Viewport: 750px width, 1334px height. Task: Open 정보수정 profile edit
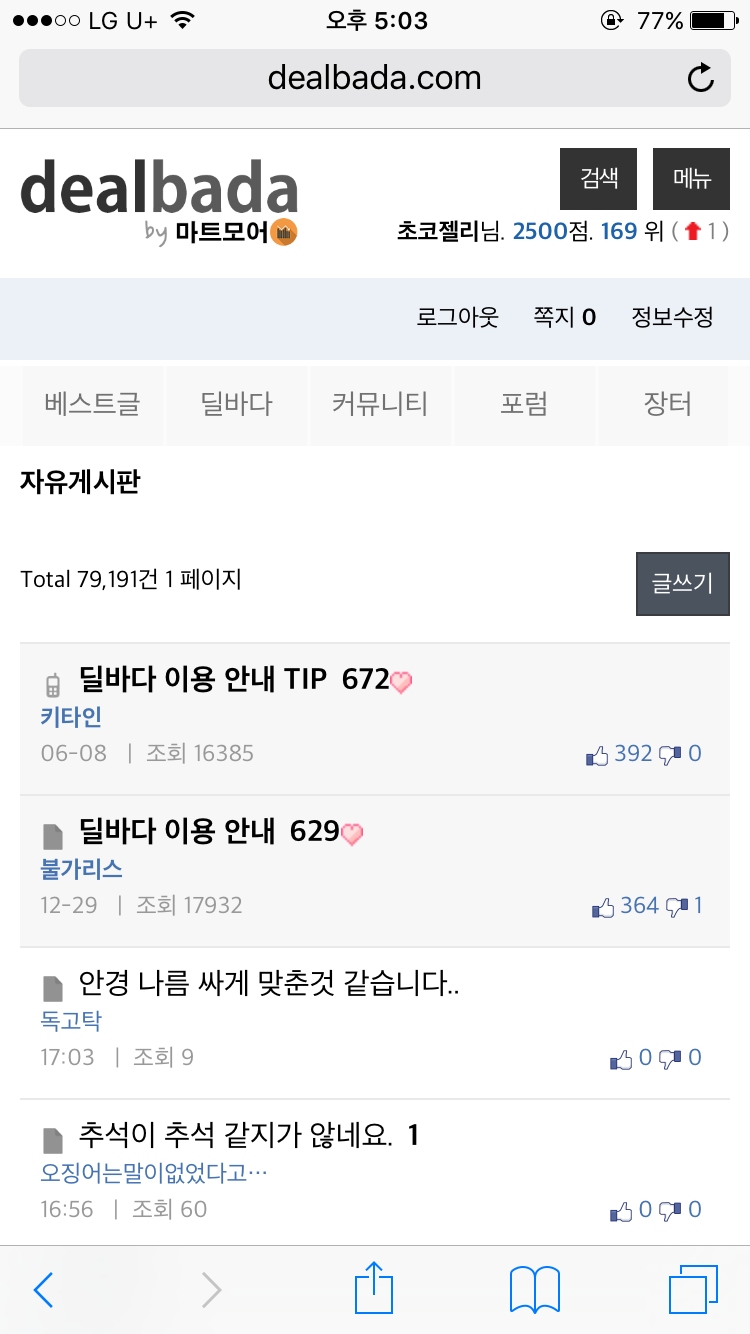[672, 318]
